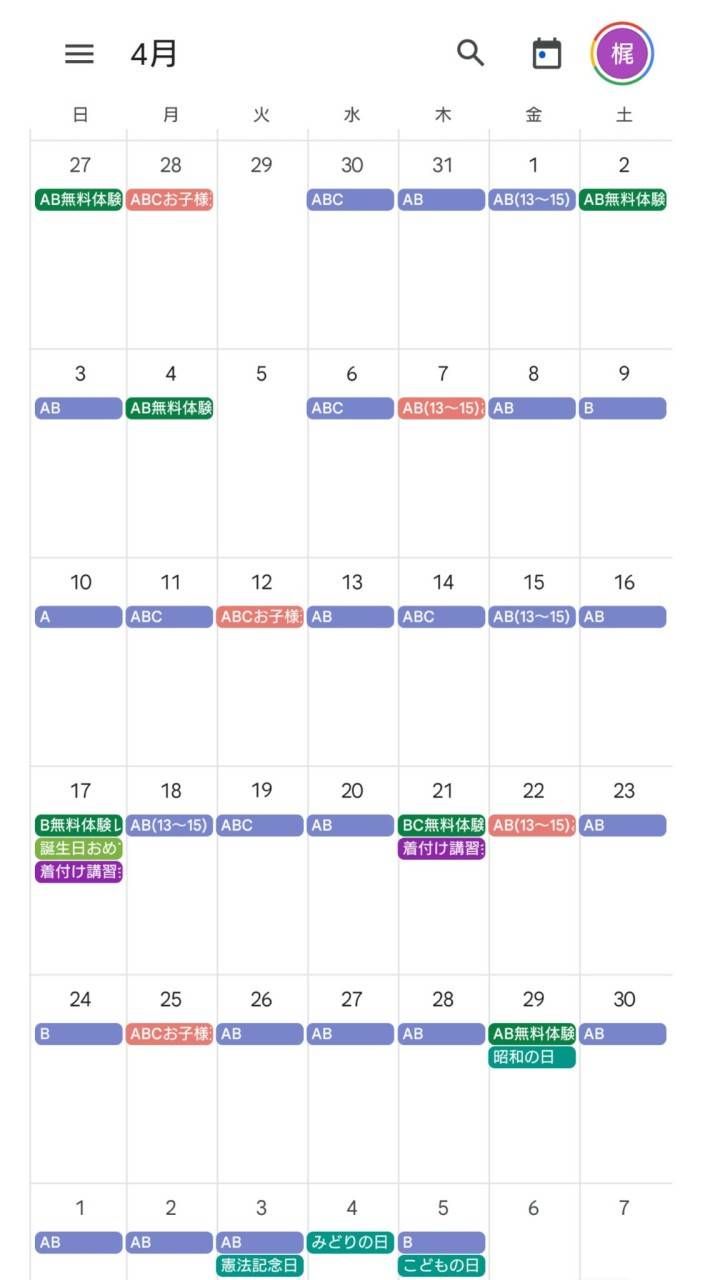This screenshot has width=720, height=1280.
Task: Open ABCお子様 event on the 25th
Action: [x=170, y=1034]
